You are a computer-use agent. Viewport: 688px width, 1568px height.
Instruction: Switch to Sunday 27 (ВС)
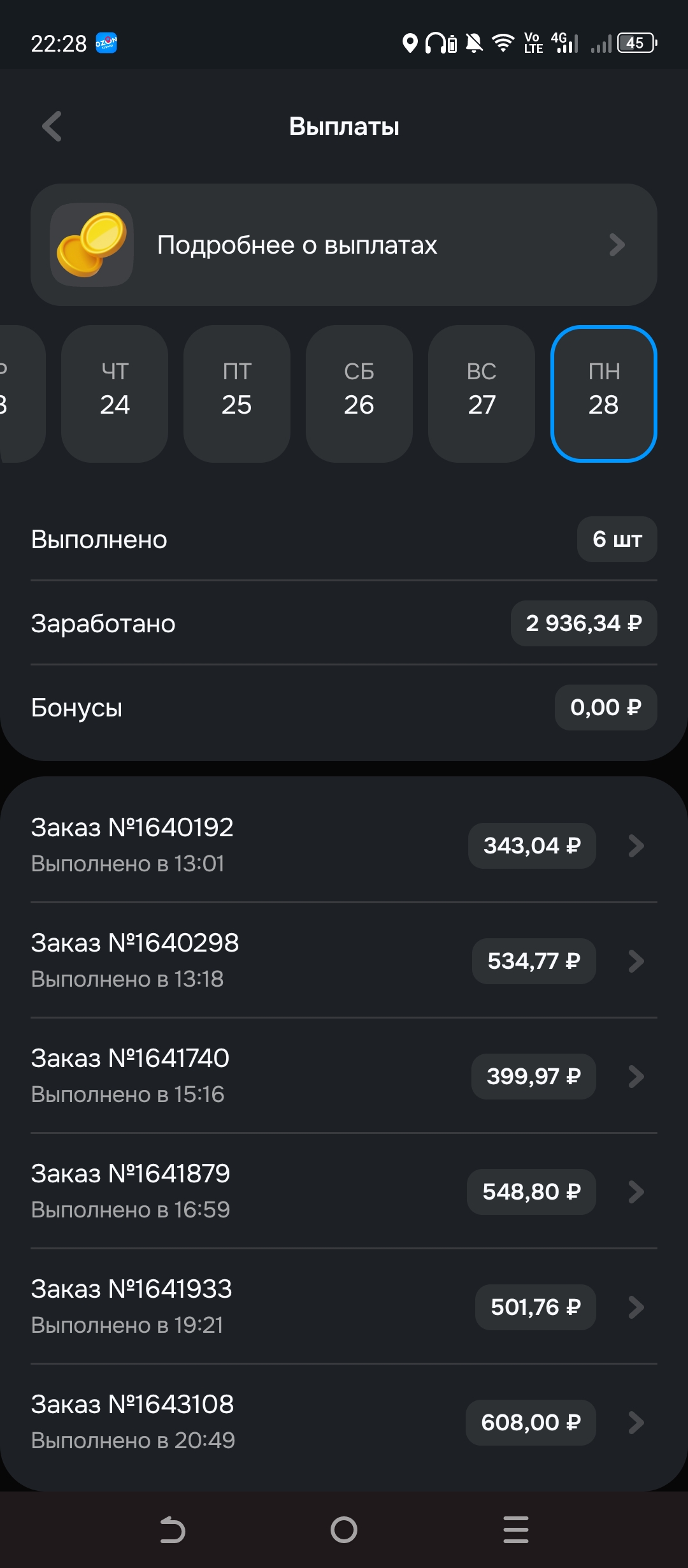tap(482, 393)
